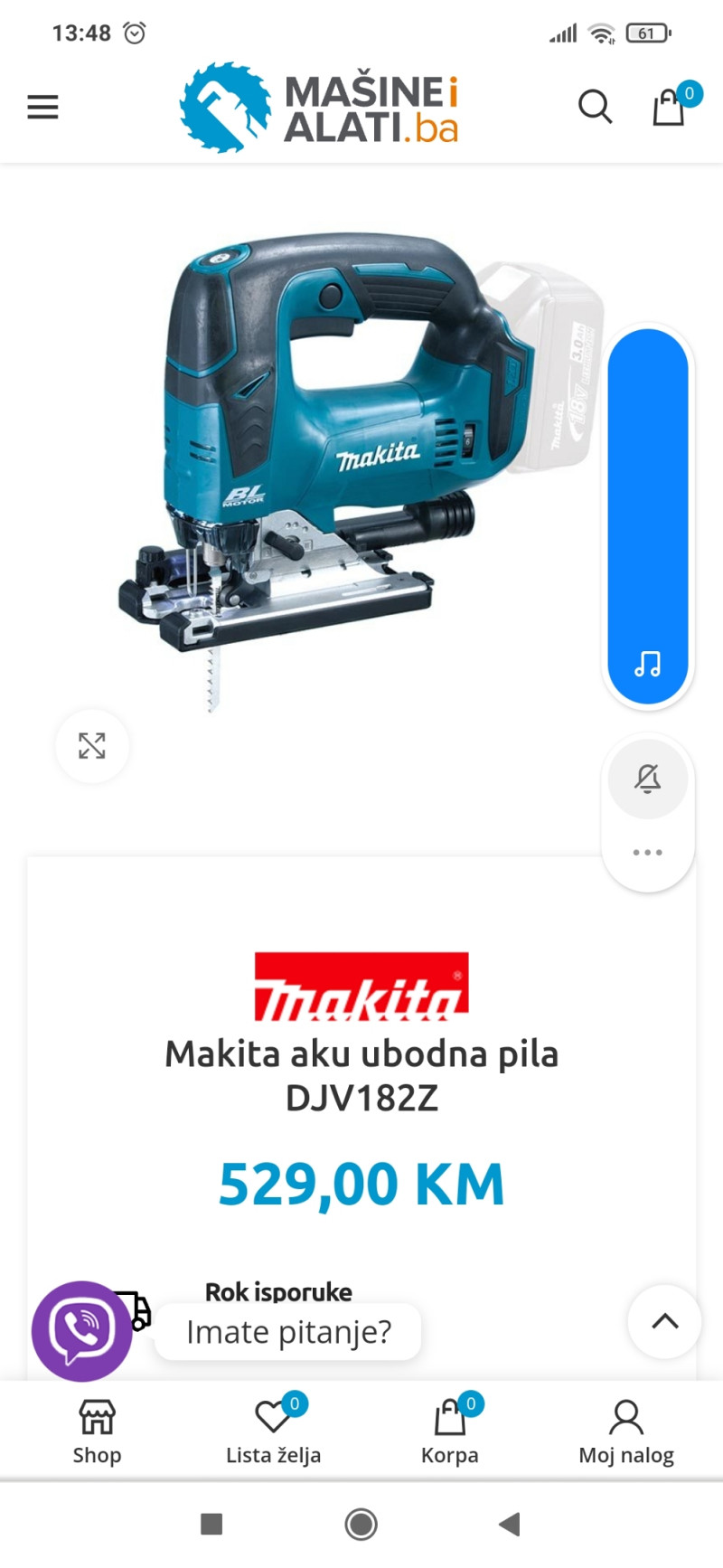This screenshot has width=723, height=1568.
Task: Open the hamburger menu
Action: tap(42, 107)
